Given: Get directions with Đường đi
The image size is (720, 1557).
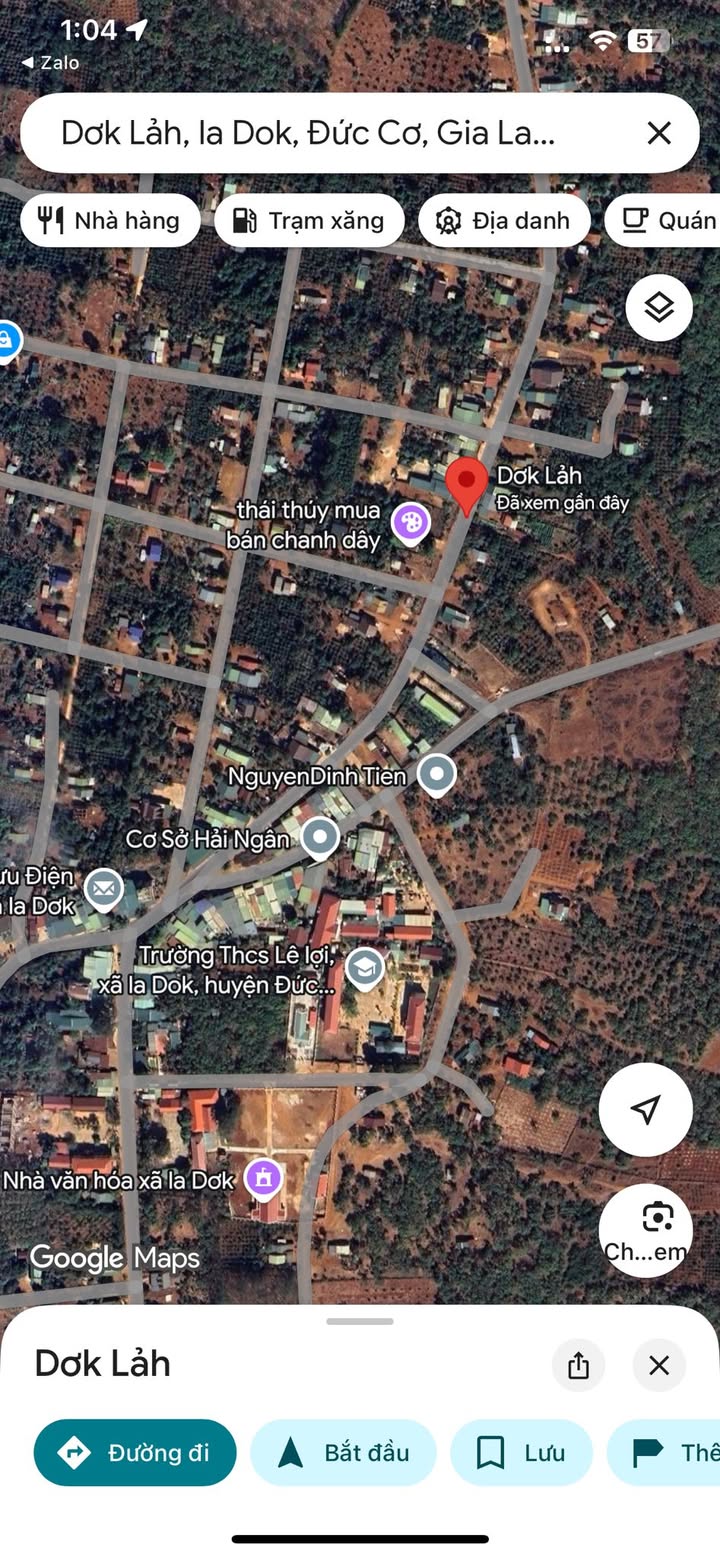Looking at the screenshot, I should point(135,1452).
